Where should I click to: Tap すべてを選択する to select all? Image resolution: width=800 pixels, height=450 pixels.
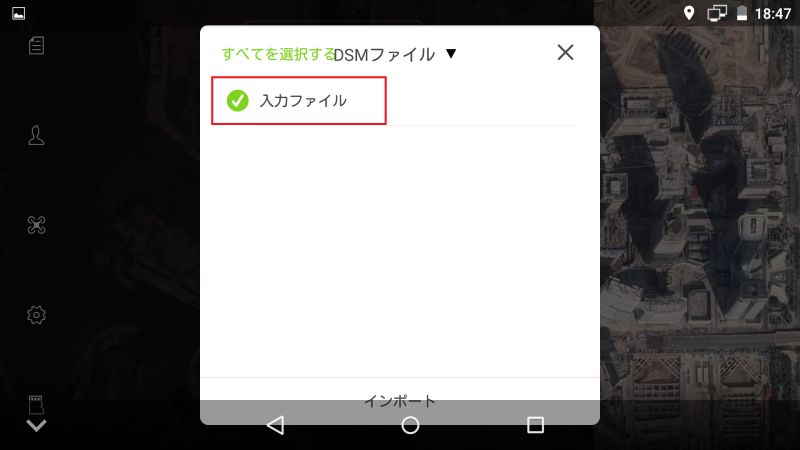pos(278,54)
